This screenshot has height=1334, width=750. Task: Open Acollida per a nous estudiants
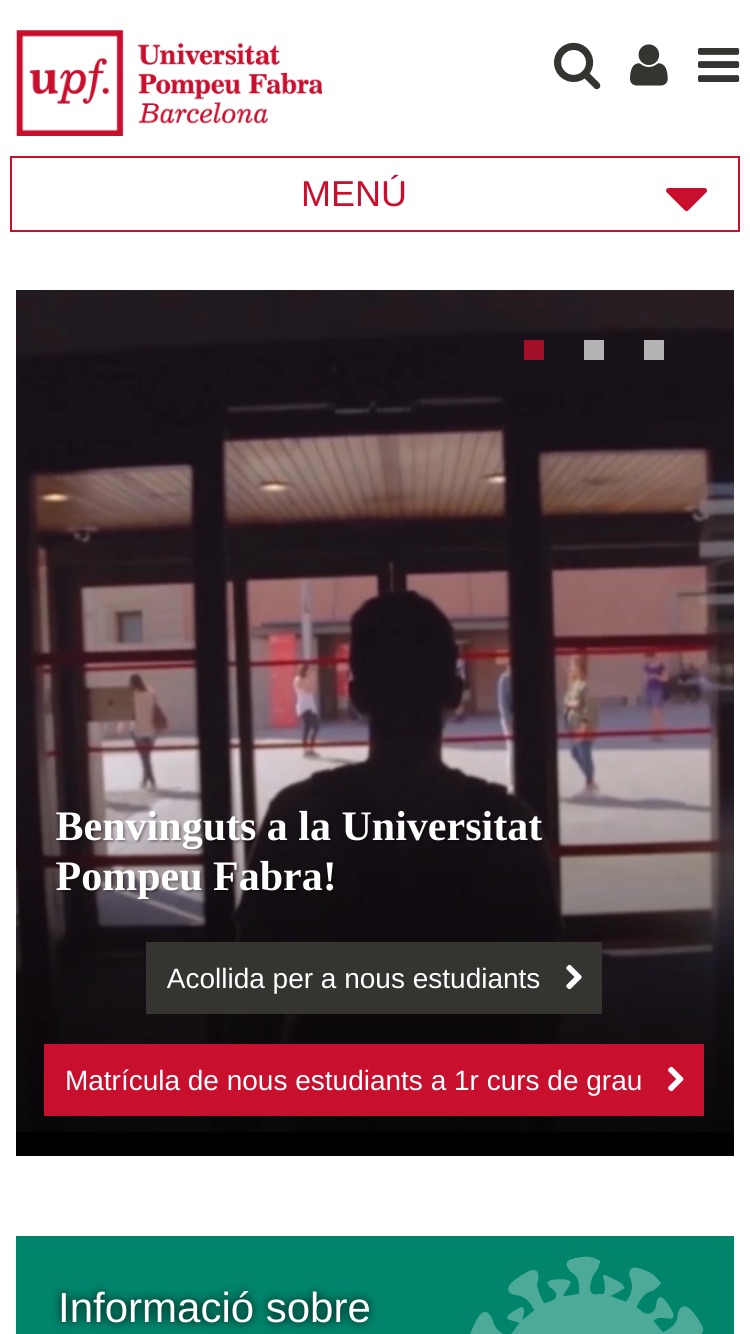pos(374,978)
